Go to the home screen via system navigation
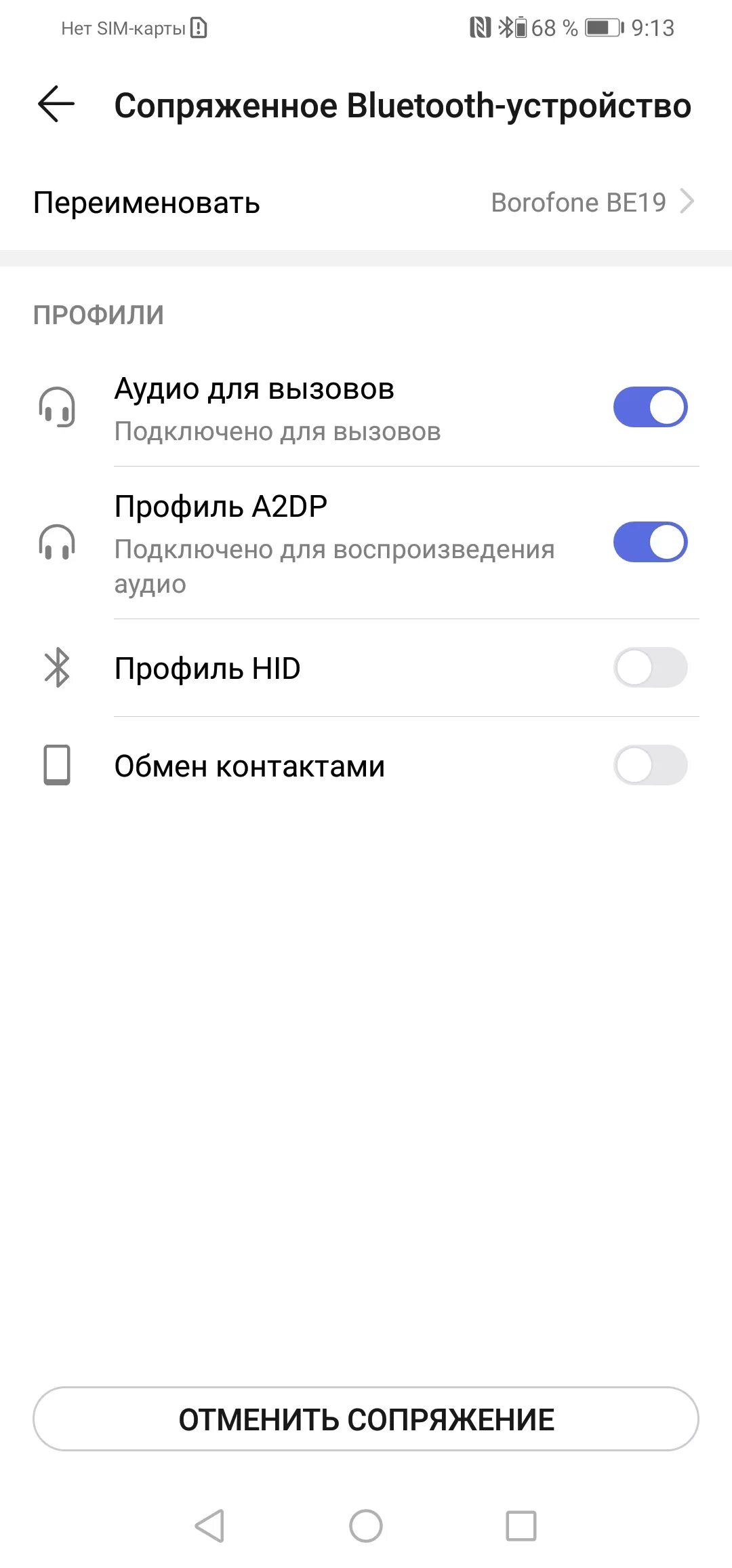The height and width of the screenshot is (1568, 732). 366,1526
